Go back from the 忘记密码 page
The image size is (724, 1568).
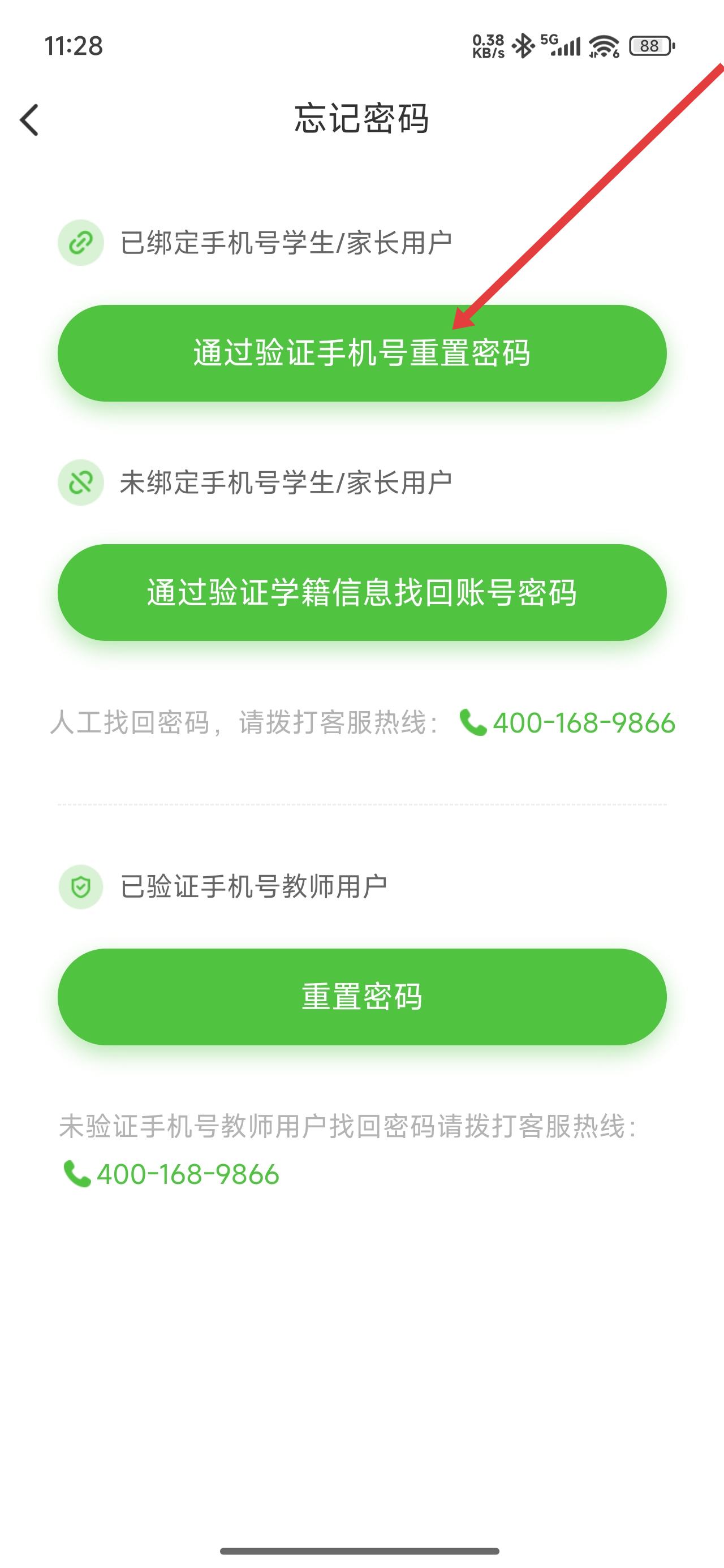[29, 119]
